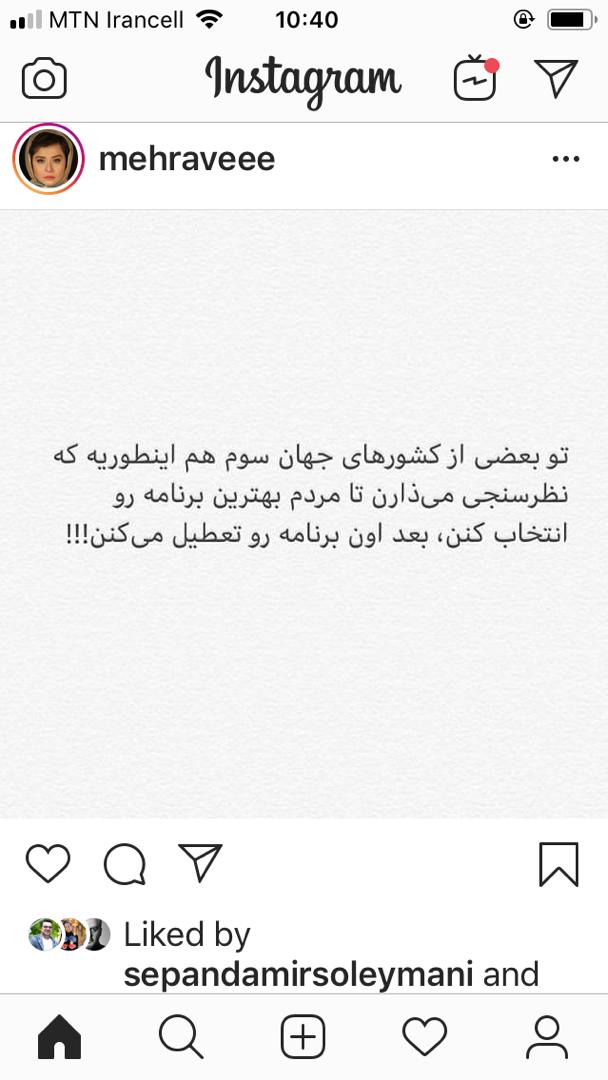Comment on mehraveee's post
This screenshot has width=608, height=1080.
coord(125,864)
